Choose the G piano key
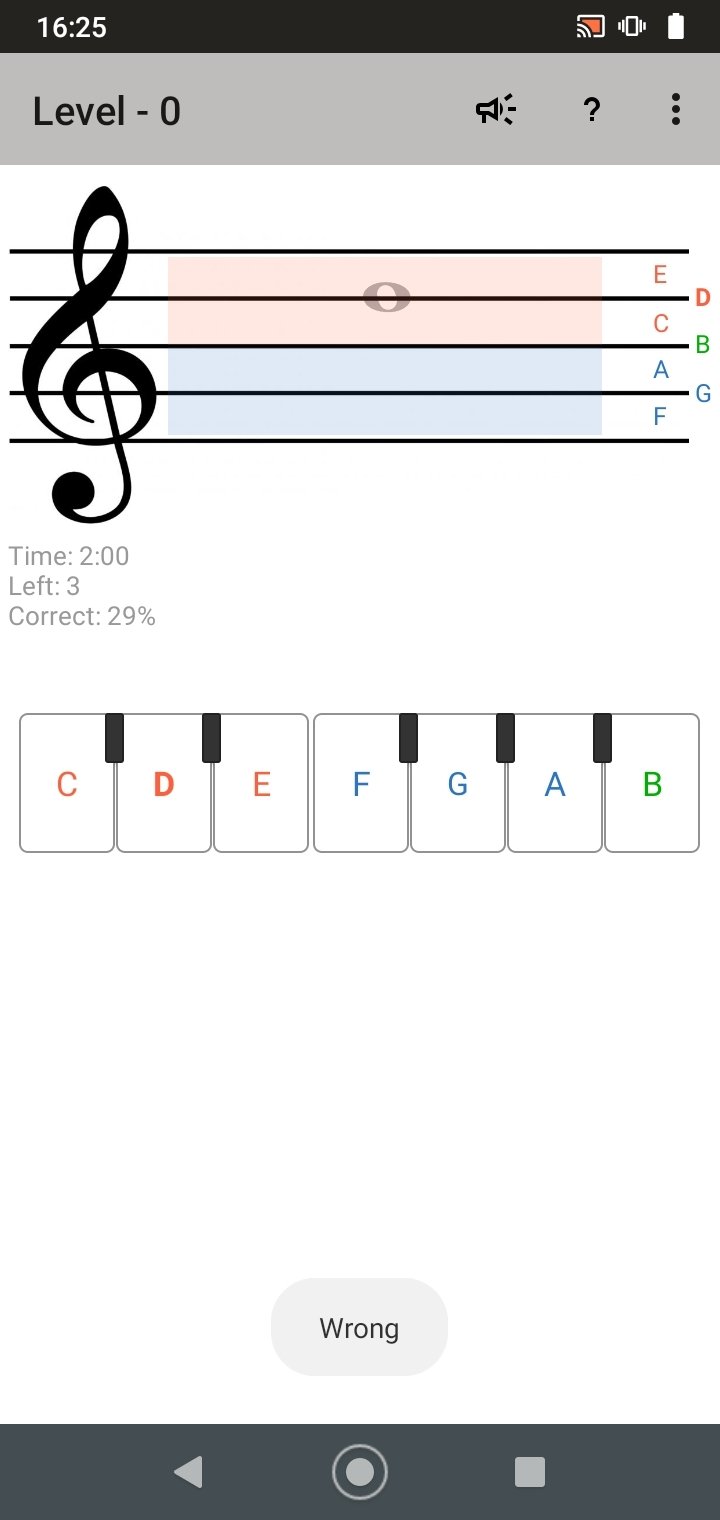 [x=458, y=783]
